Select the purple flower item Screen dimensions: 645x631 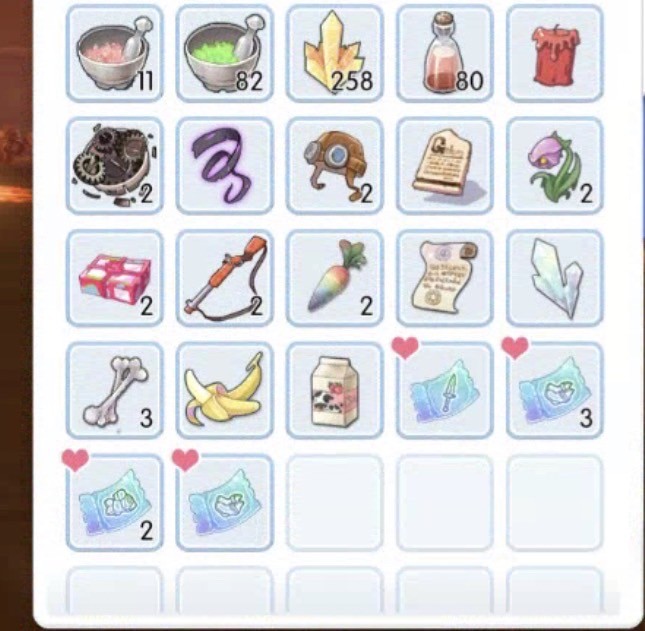[555, 165]
